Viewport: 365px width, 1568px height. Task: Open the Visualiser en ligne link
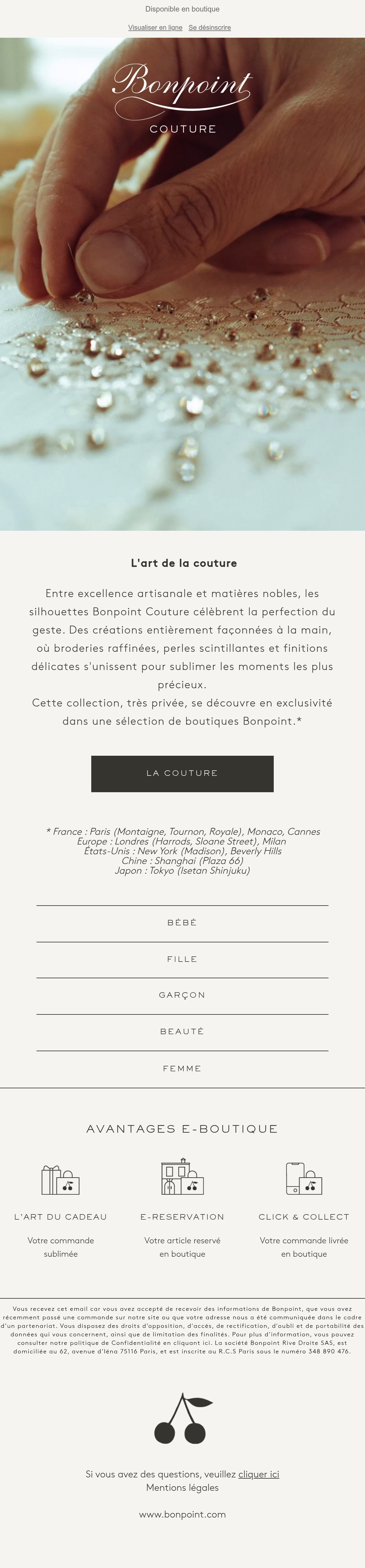point(155,27)
